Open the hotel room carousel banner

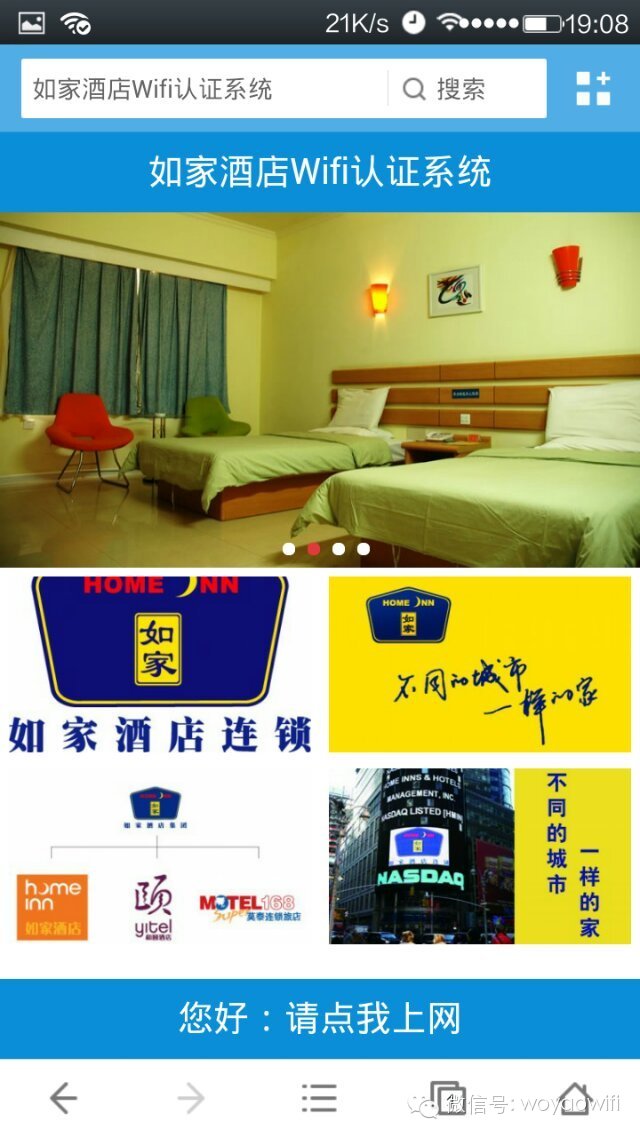pos(320,389)
